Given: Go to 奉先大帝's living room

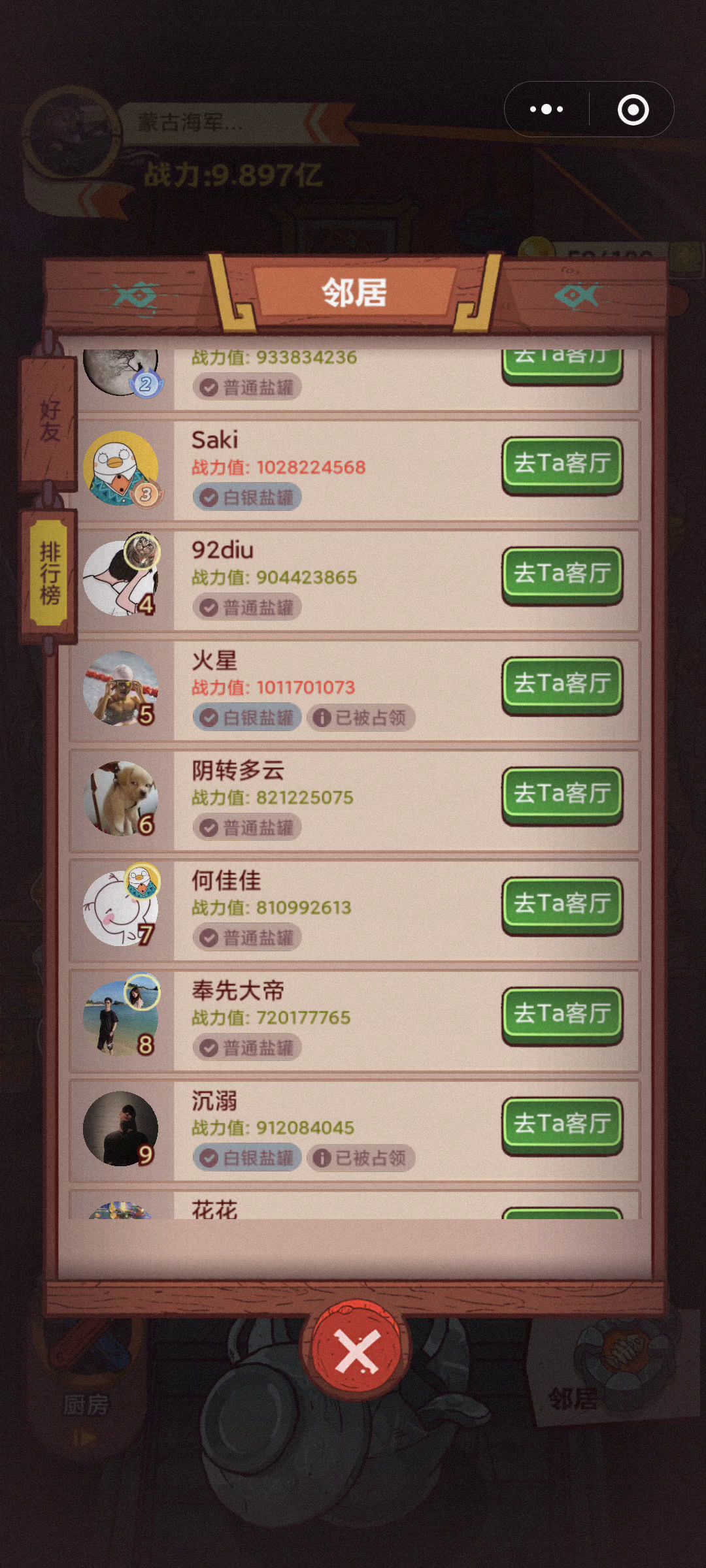Looking at the screenshot, I should pyautogui.click(x=562, y=1014).
